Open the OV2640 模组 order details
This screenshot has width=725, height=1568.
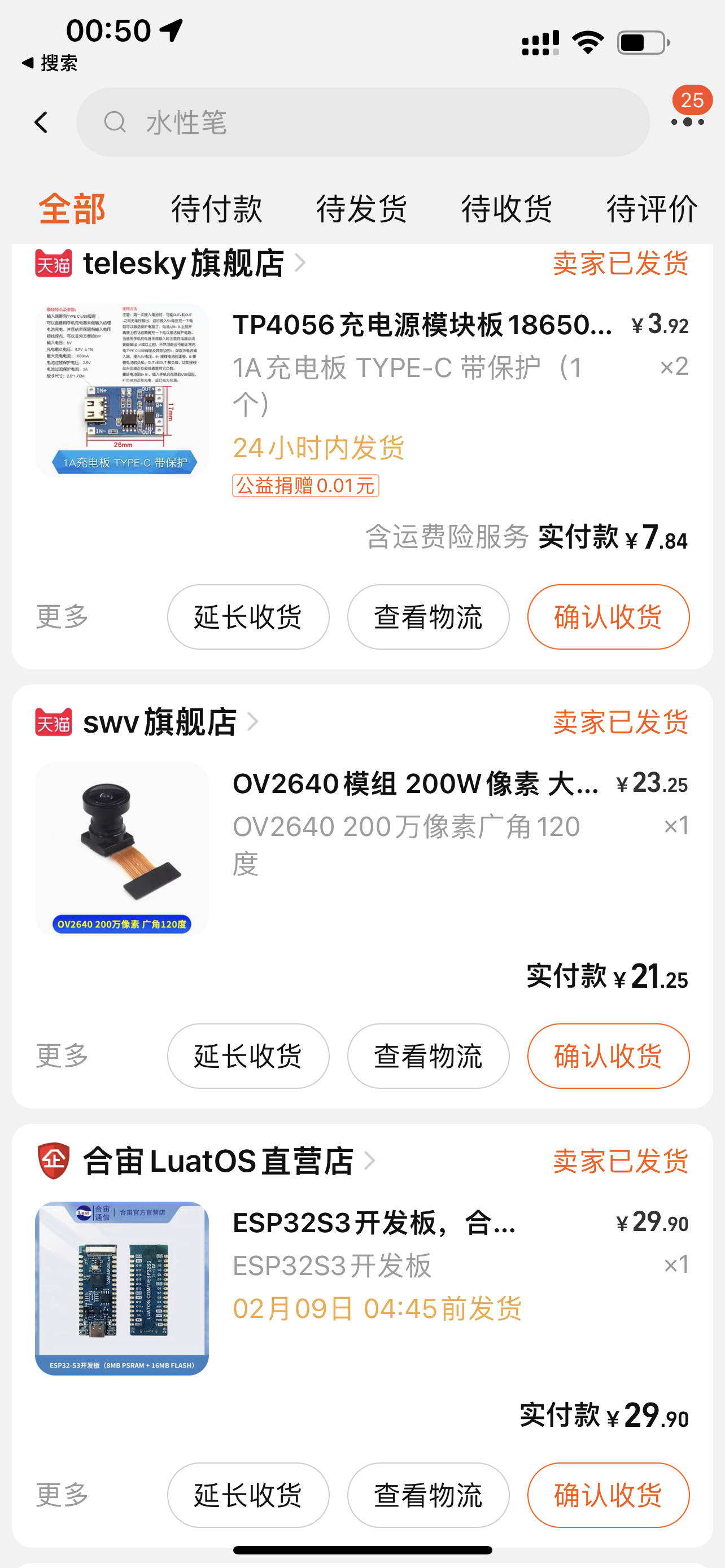415,784
